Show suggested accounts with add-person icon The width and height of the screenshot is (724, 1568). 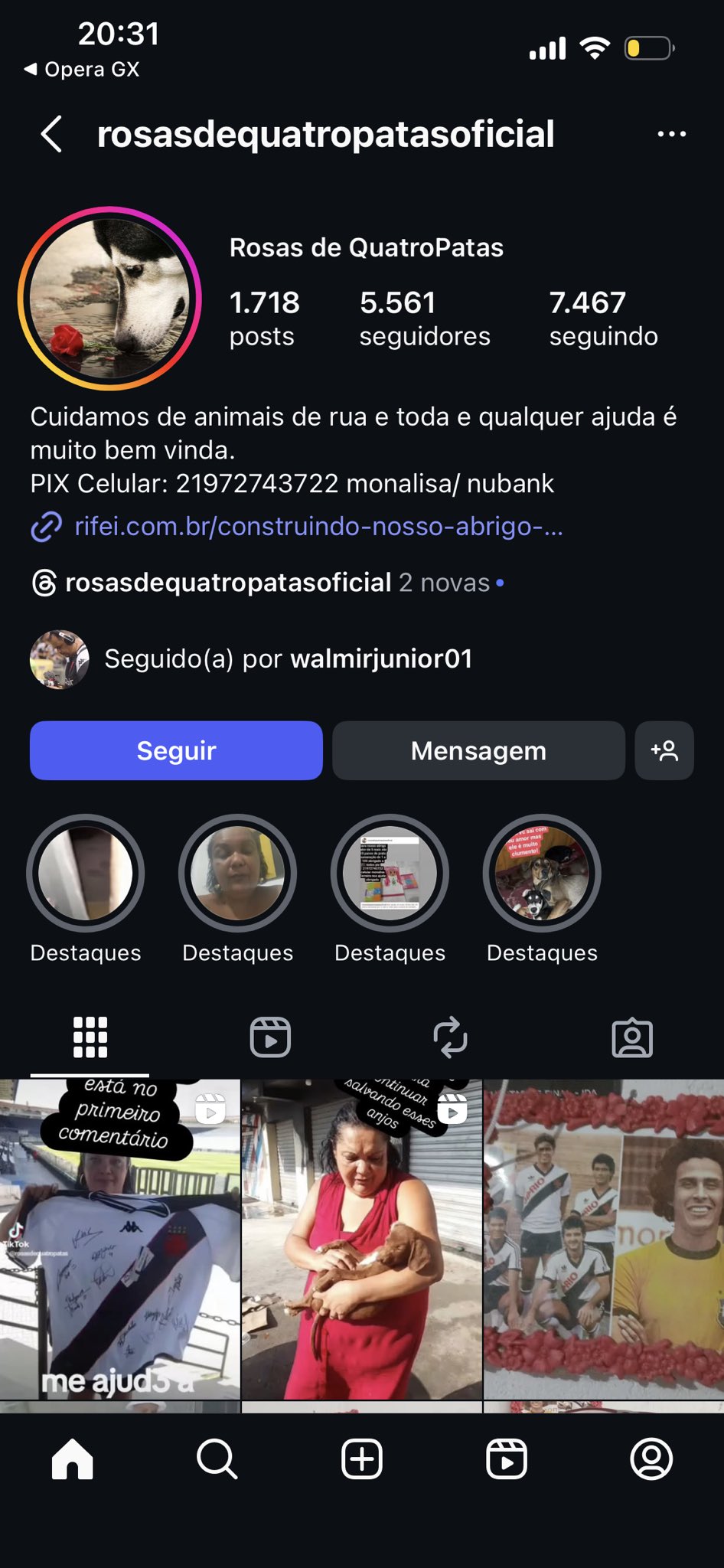(664, 750)
